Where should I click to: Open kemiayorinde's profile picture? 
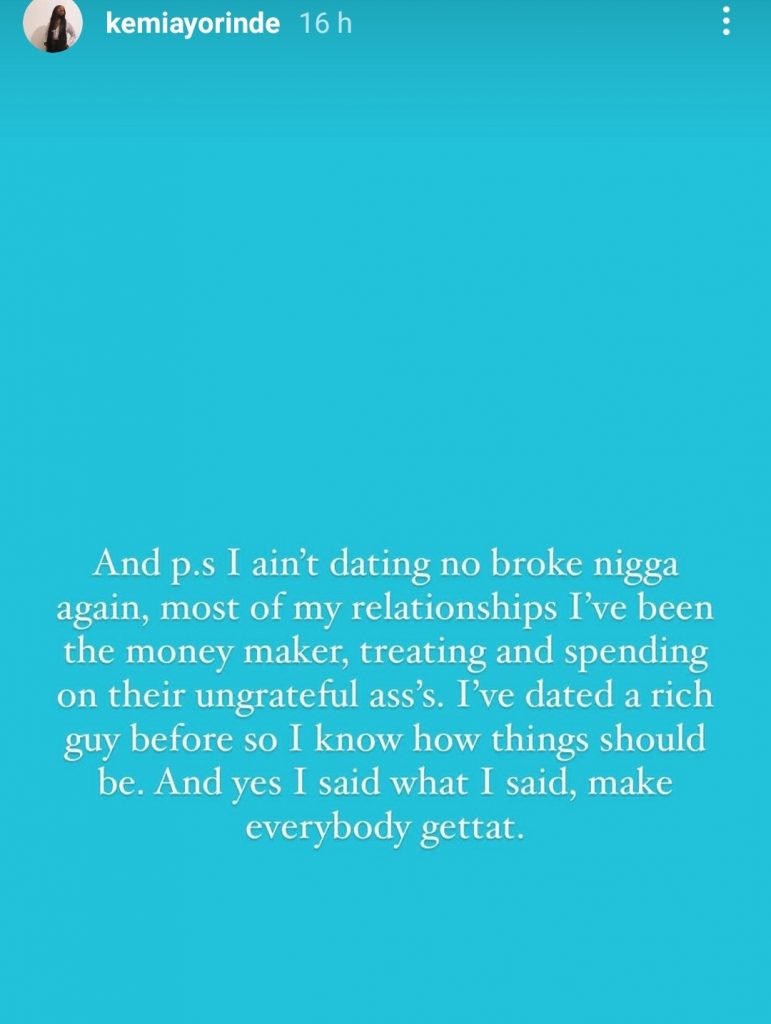point(53,26)
